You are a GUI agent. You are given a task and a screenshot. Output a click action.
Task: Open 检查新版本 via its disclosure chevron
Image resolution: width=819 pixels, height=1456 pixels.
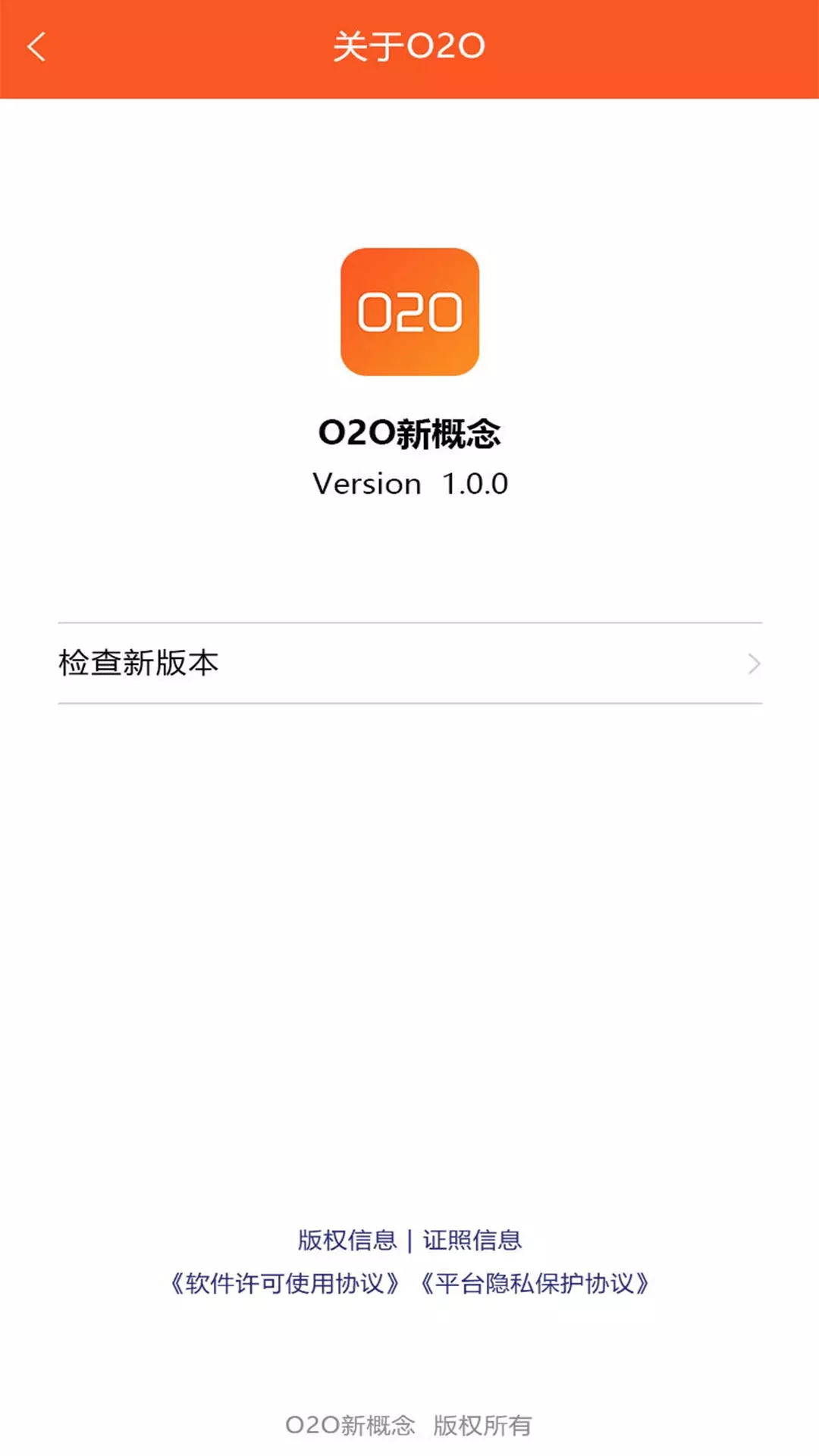tap(753, 664)
